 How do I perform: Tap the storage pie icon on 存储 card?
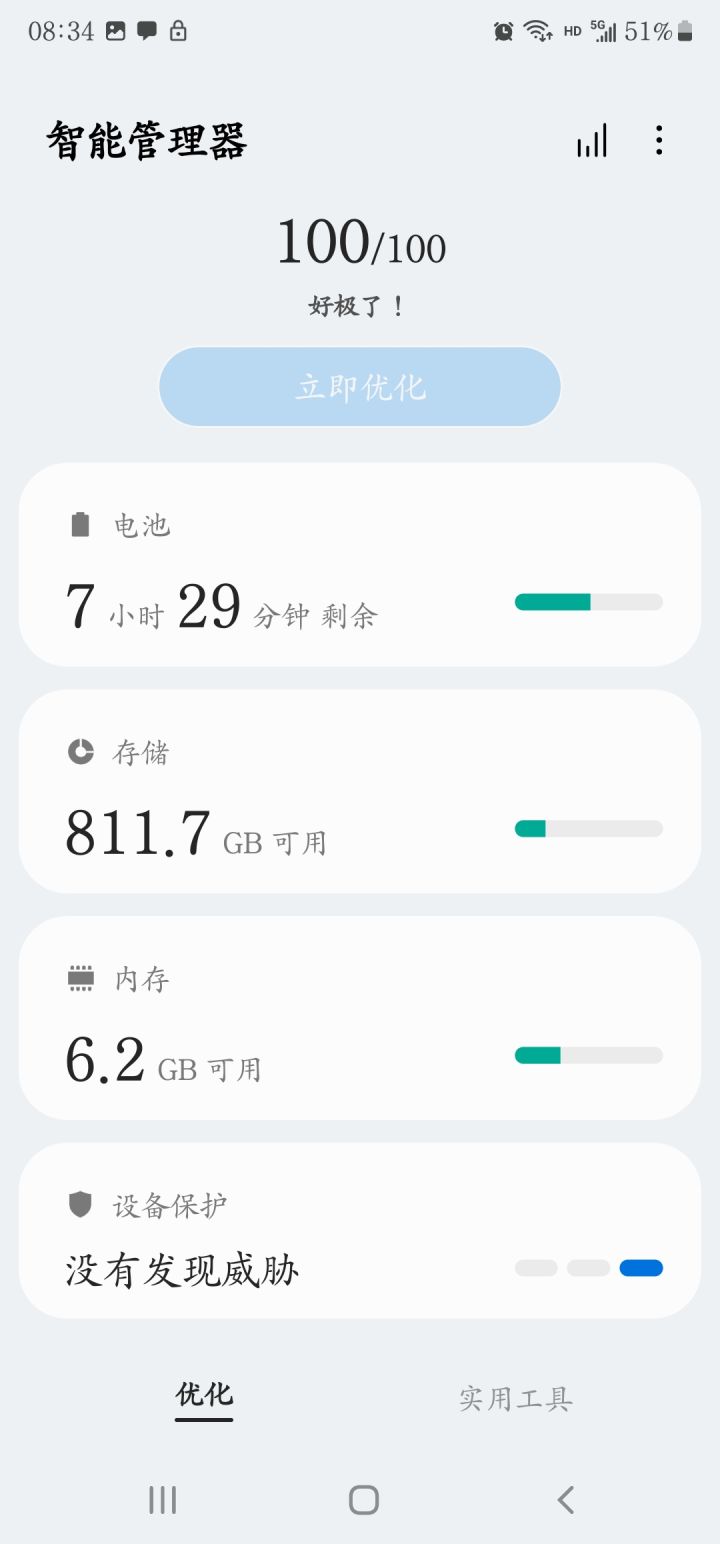pyautogui.click(x=80, y=752)
